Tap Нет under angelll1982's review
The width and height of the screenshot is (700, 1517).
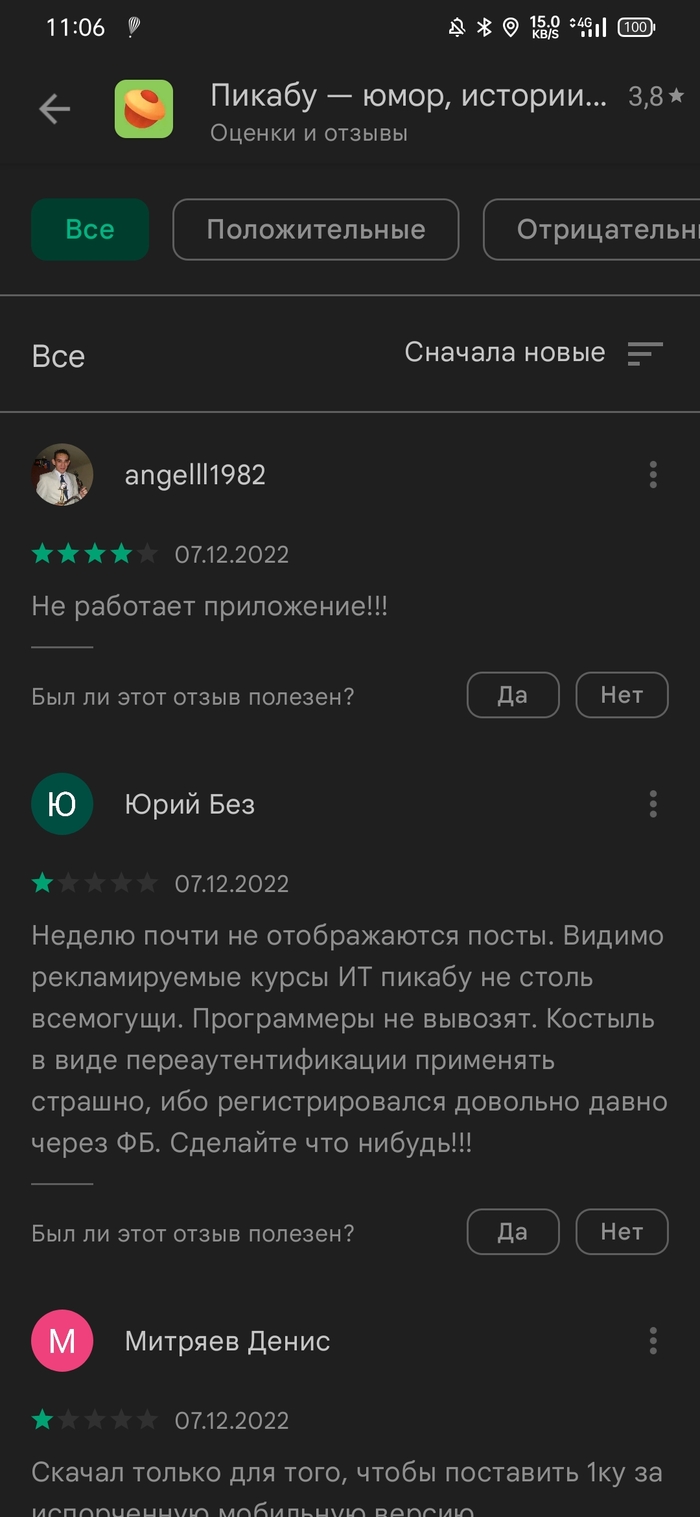[621, 695]
